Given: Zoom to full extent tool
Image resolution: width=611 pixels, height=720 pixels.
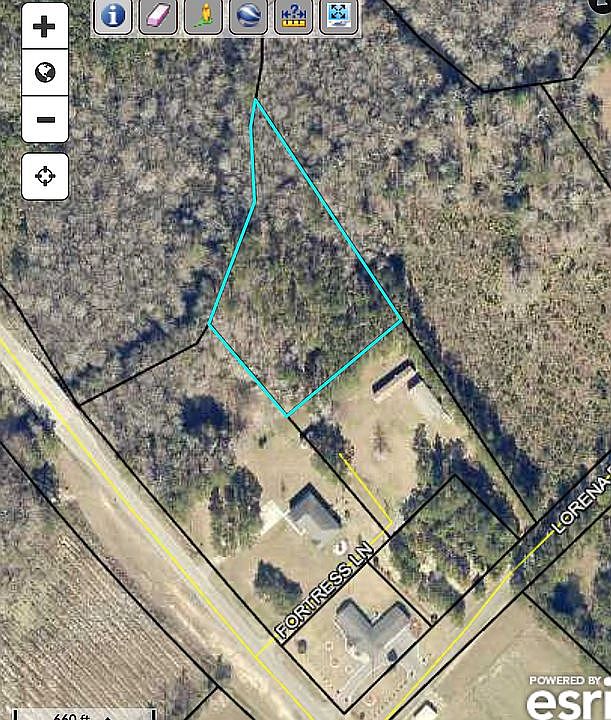Looking at the screenshot, I should click(338, 16).
